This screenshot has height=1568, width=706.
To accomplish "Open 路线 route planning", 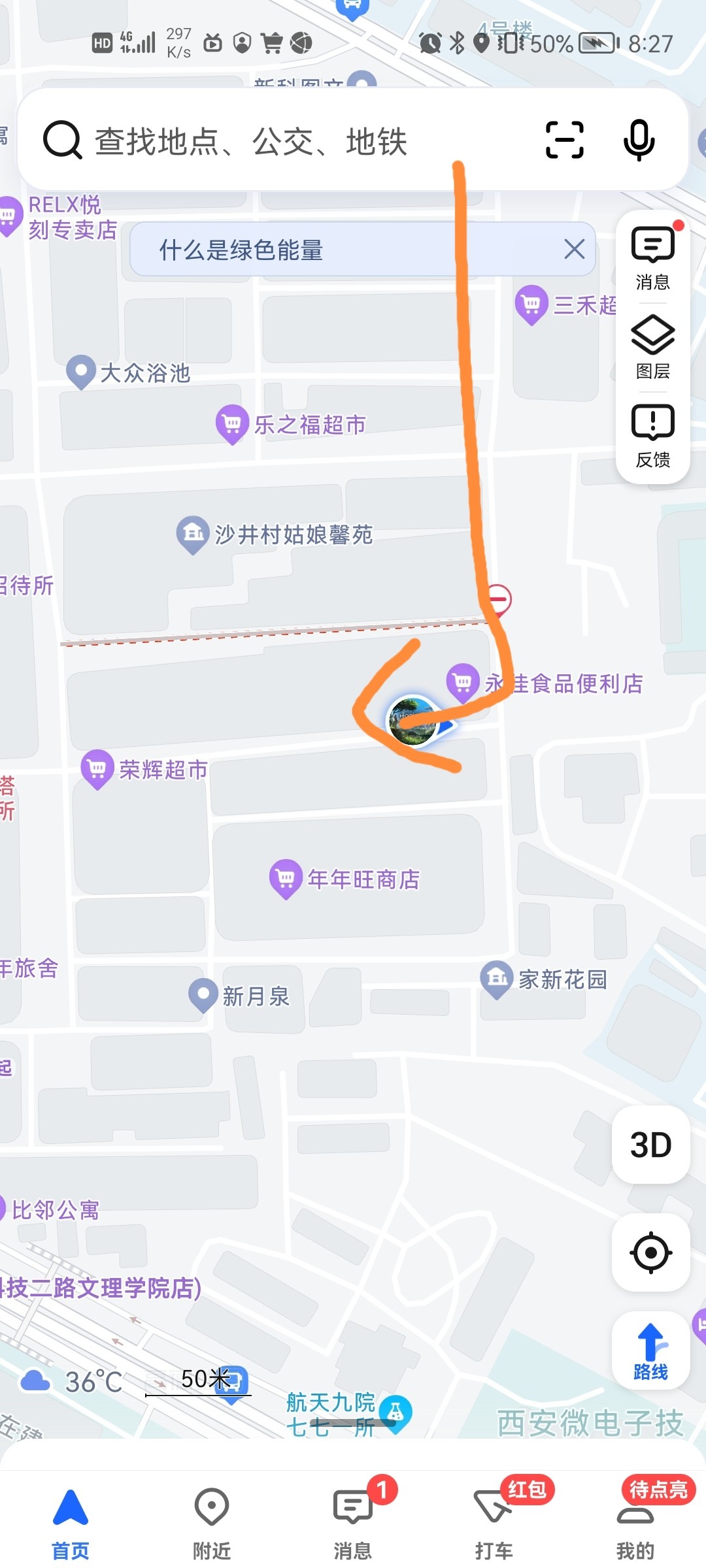I will [x=651, y=1350].
